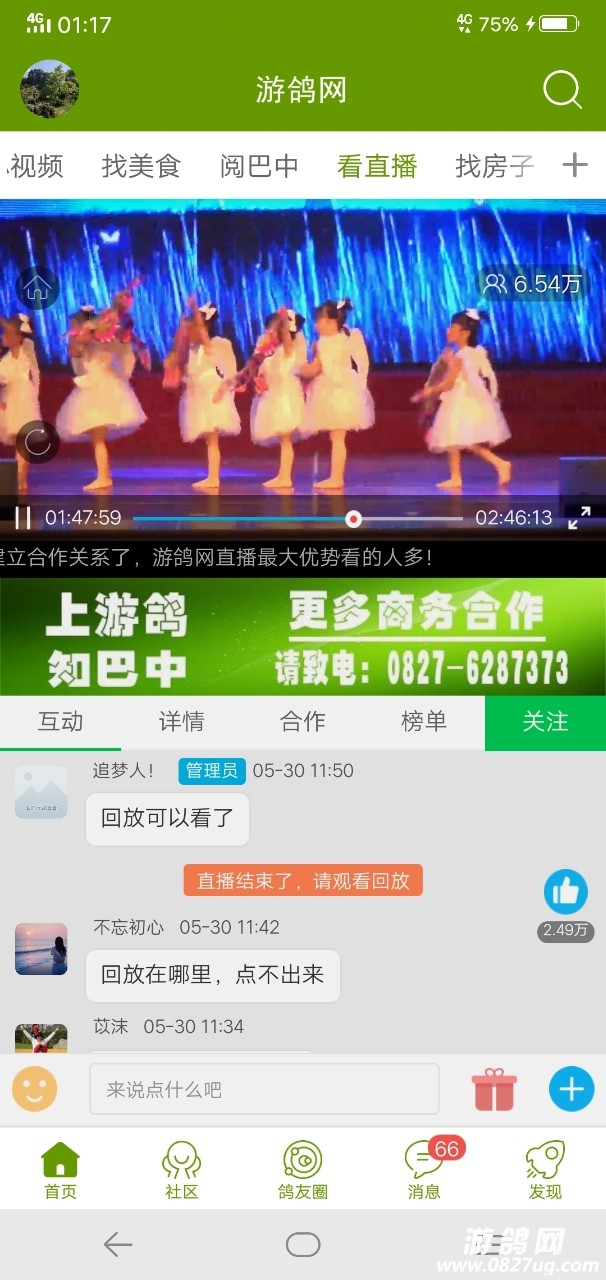The image size is (606, 1280).
Task: Tap the home icon on the video
Action: pyautogui.click(x=38, y=289)
